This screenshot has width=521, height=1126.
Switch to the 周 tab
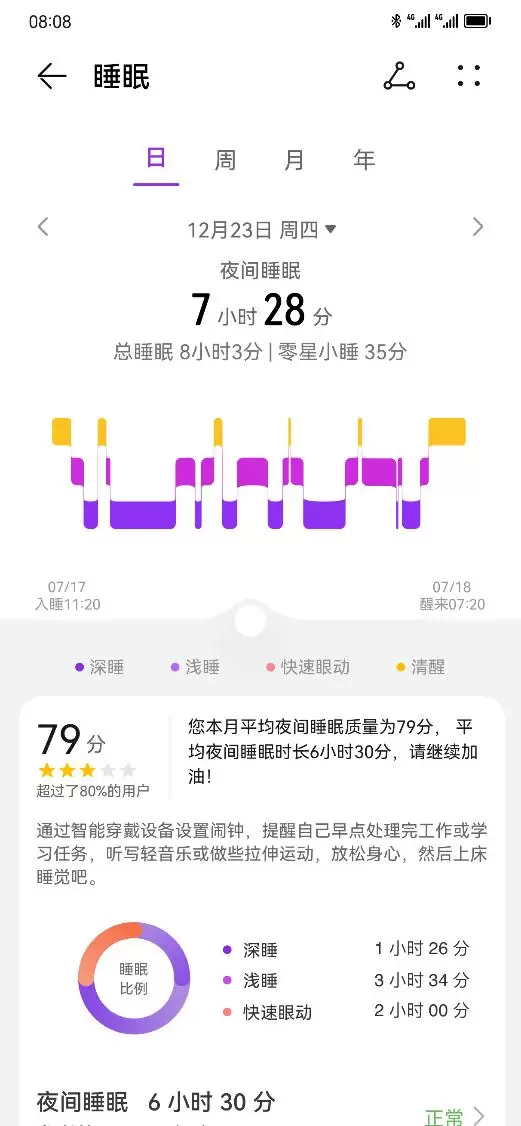225,159
